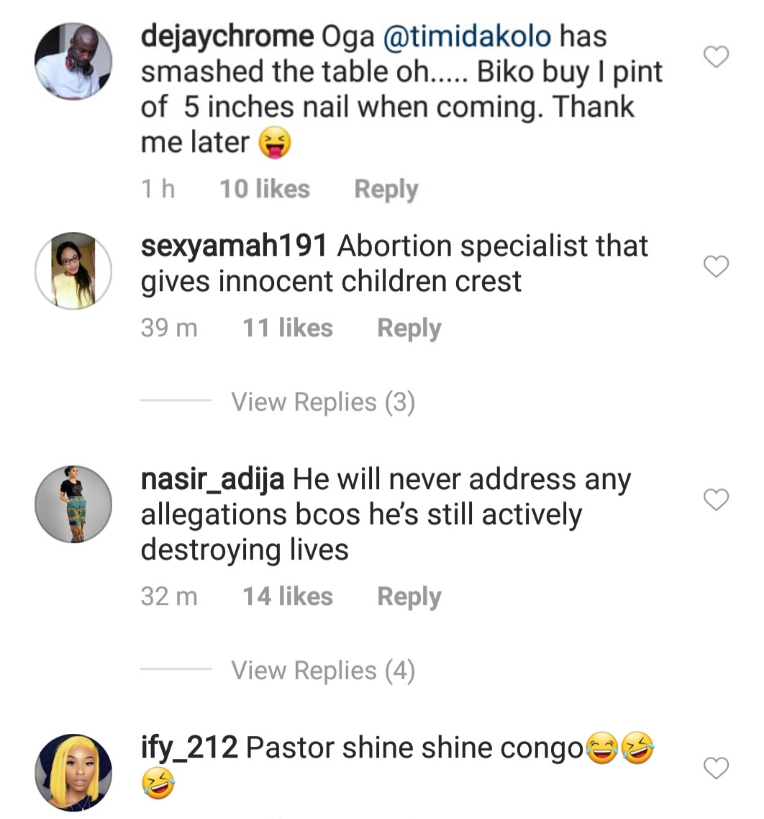Like sexyamah191's comment
Screen dimensions: 764x819
pos(716,266)
